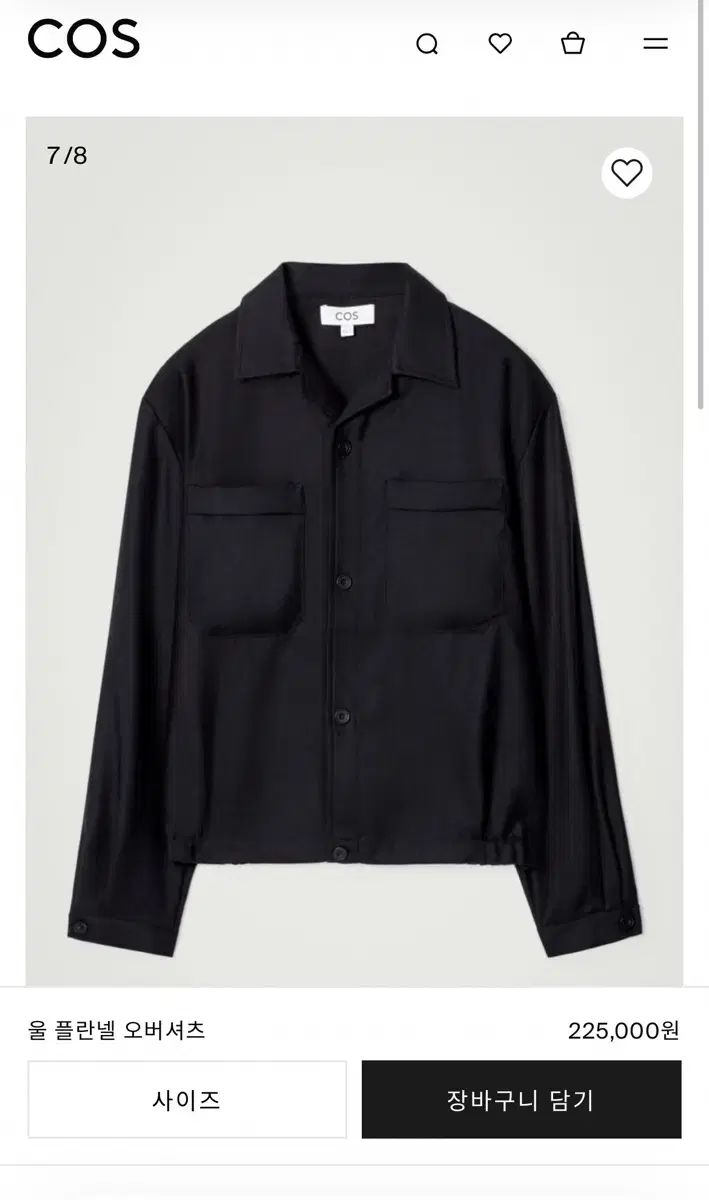Add this shirt to favorites
This screenshot has width=709, height=1200.
pos(627,173)
